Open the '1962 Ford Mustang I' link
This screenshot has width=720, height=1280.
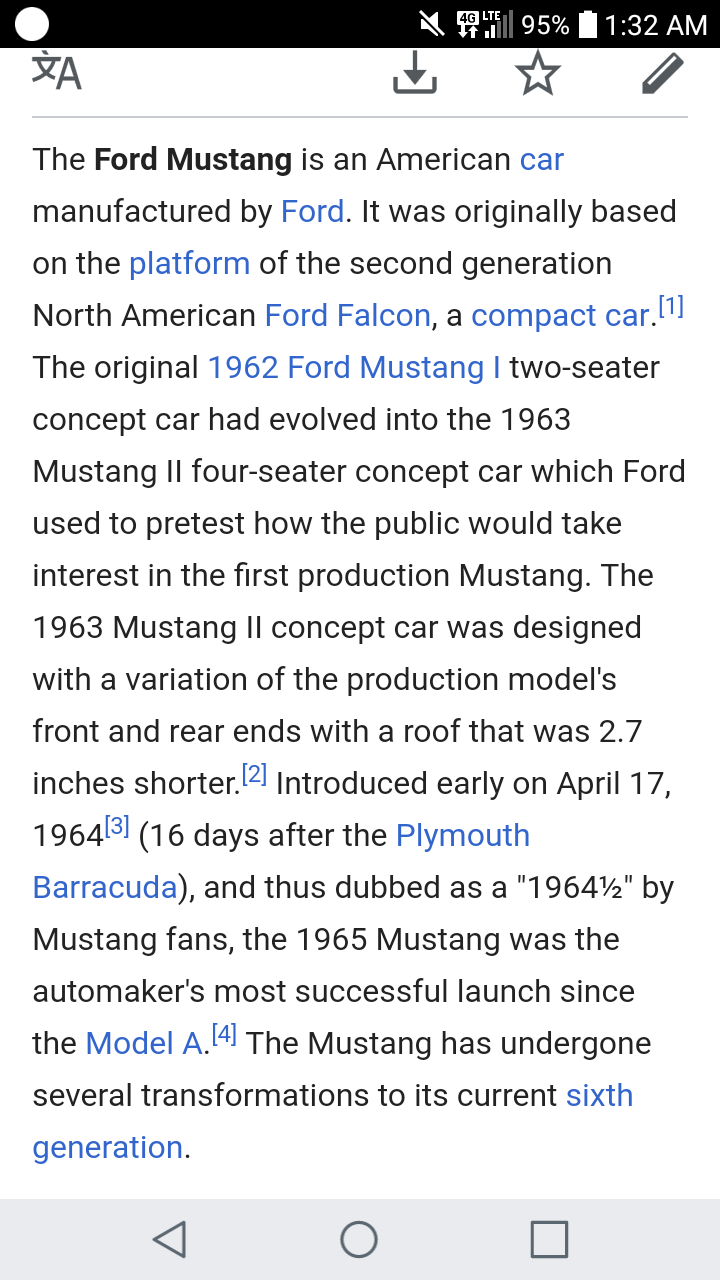pos(354,368)
